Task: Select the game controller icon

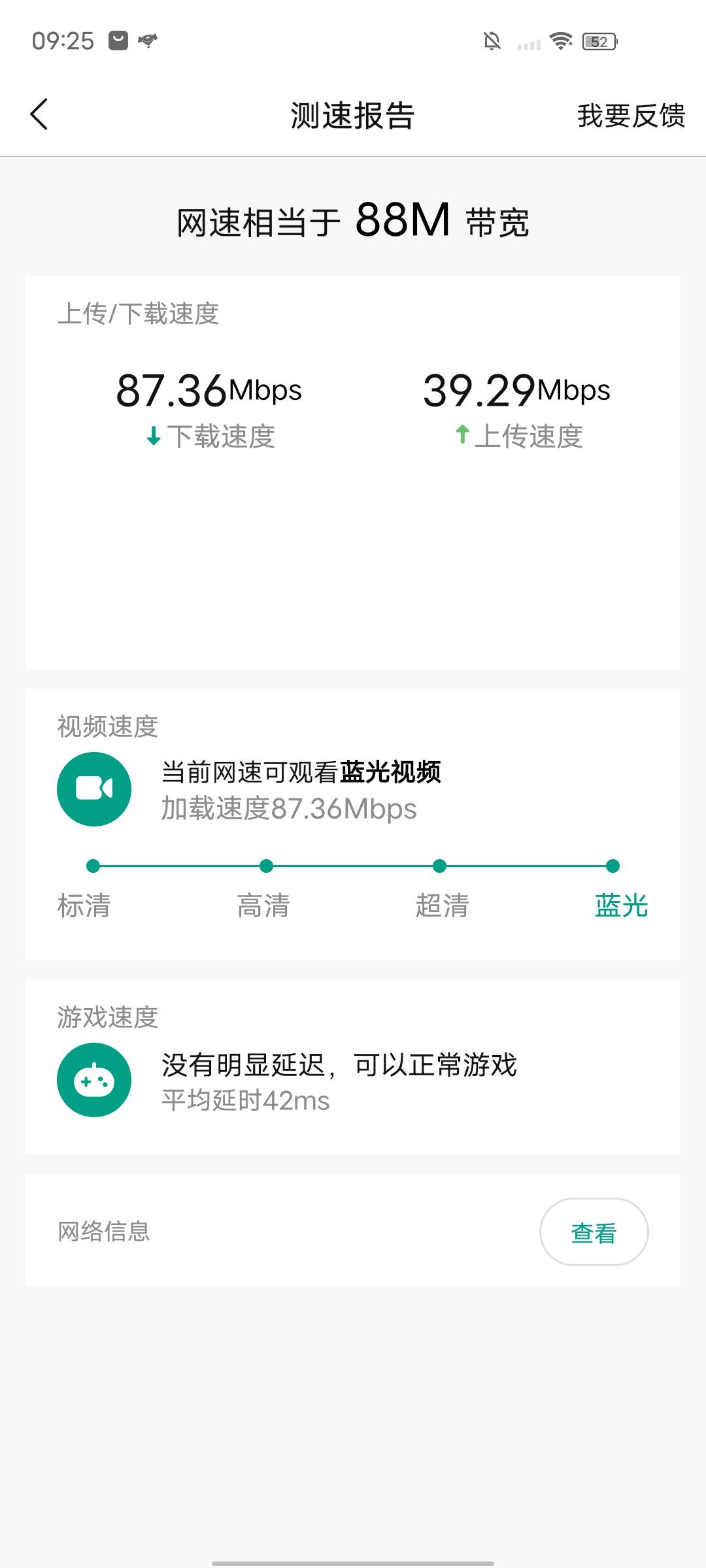Action: (x=93, y=1079)
